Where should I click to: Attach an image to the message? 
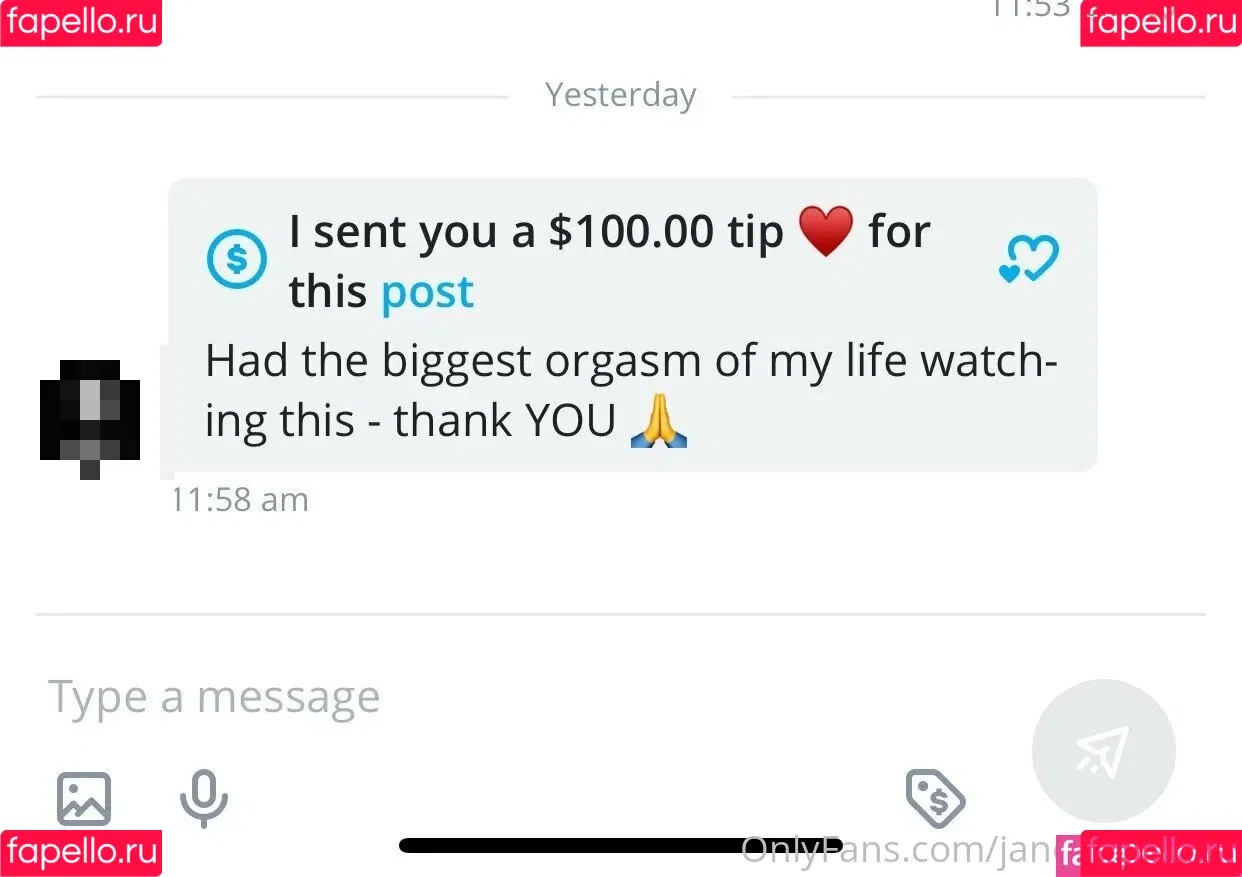point(84,799)
